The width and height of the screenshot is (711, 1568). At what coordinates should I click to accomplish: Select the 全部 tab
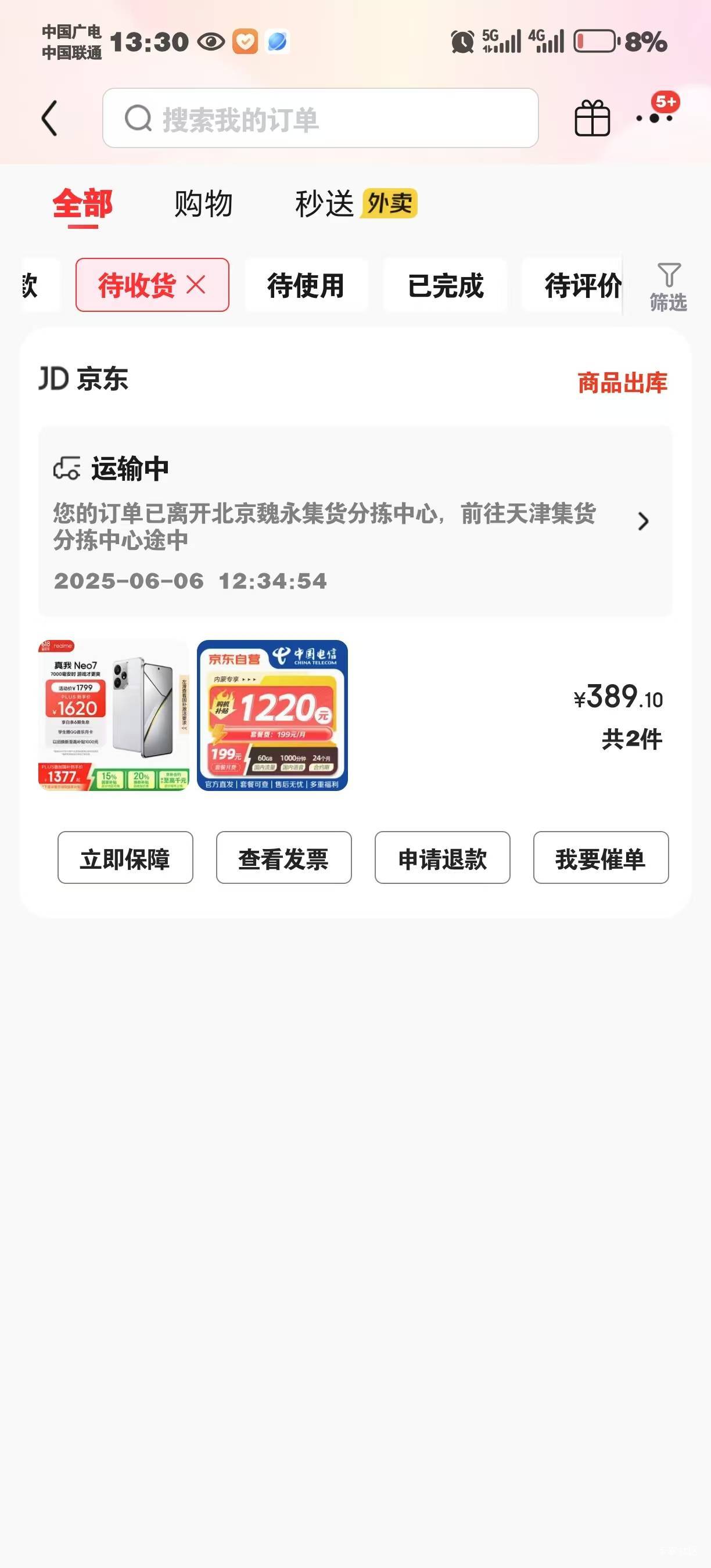pyautogui.click(x=82, y=204)
